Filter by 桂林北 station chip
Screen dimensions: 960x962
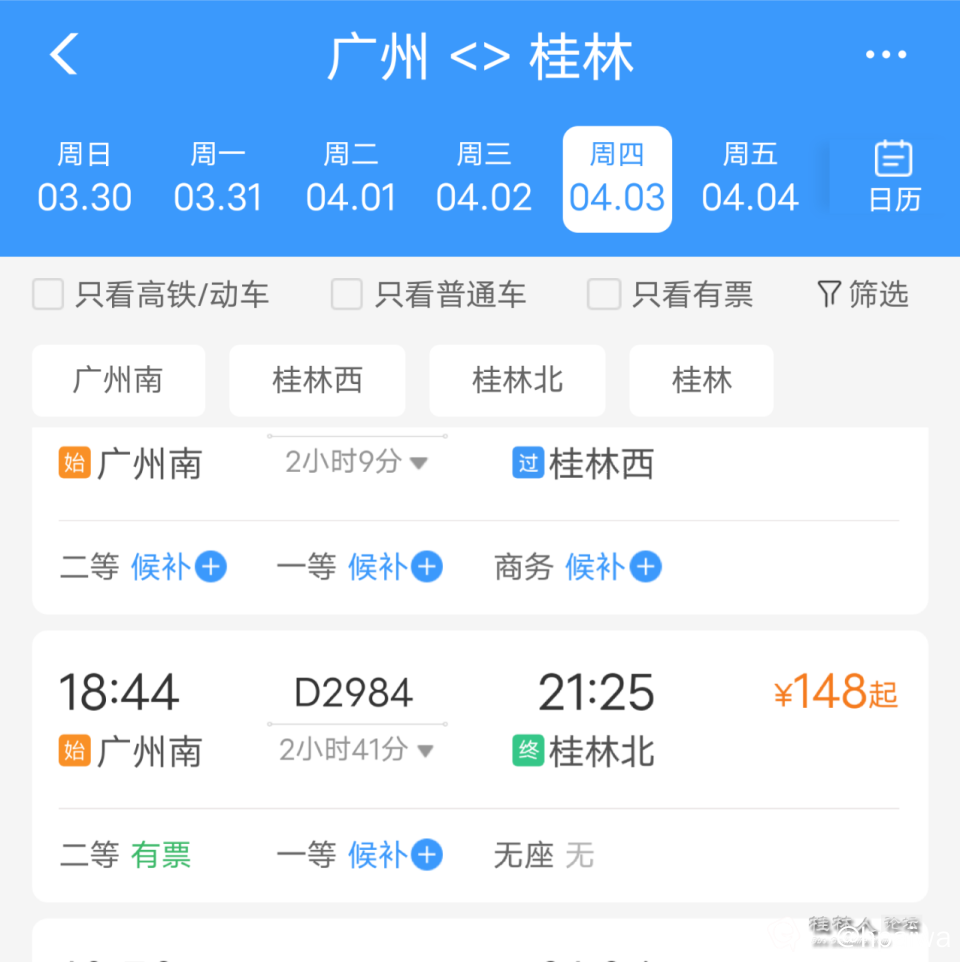click(517, 381)
